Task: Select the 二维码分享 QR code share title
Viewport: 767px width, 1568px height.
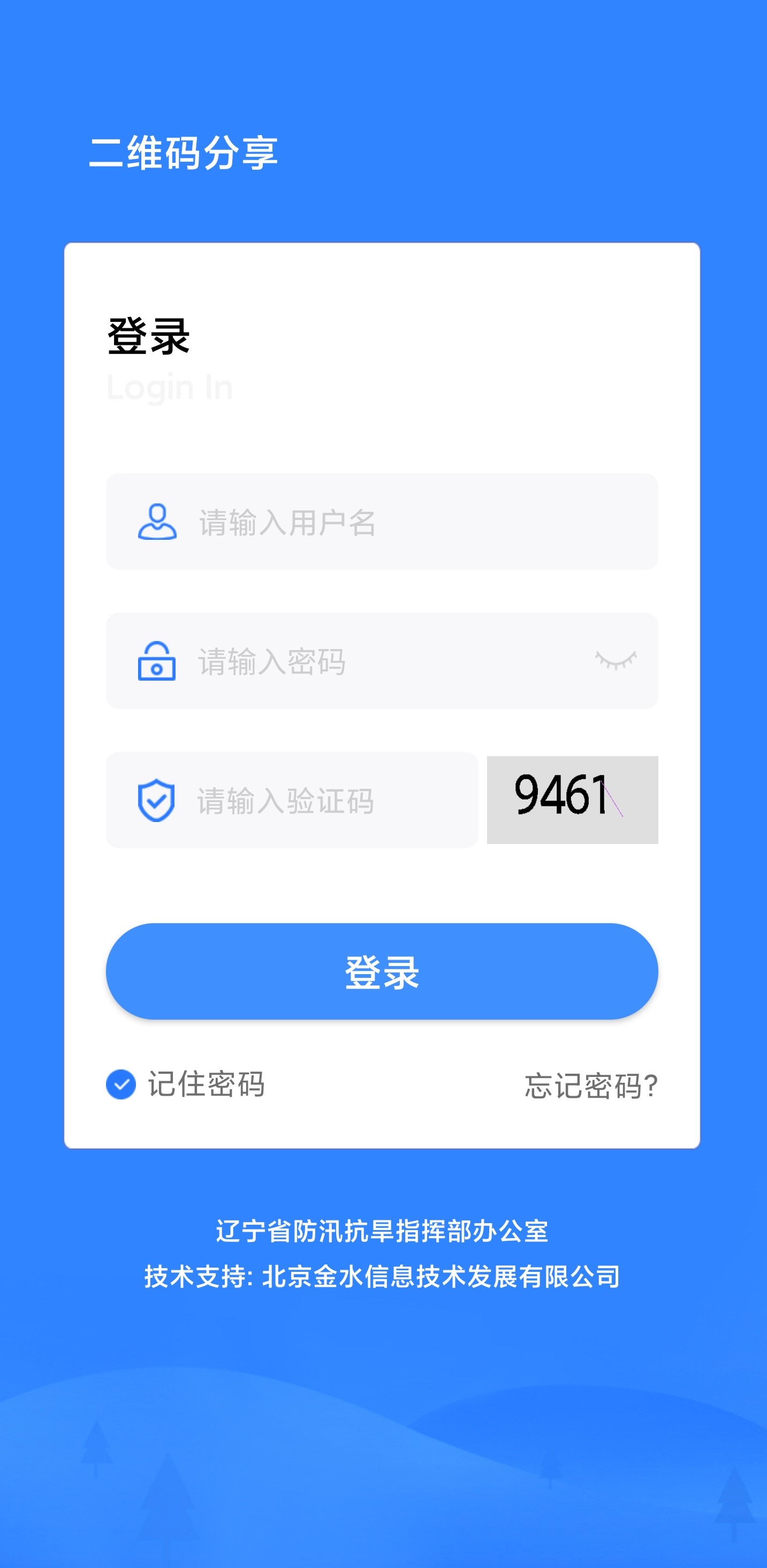Action: point(184,153)
